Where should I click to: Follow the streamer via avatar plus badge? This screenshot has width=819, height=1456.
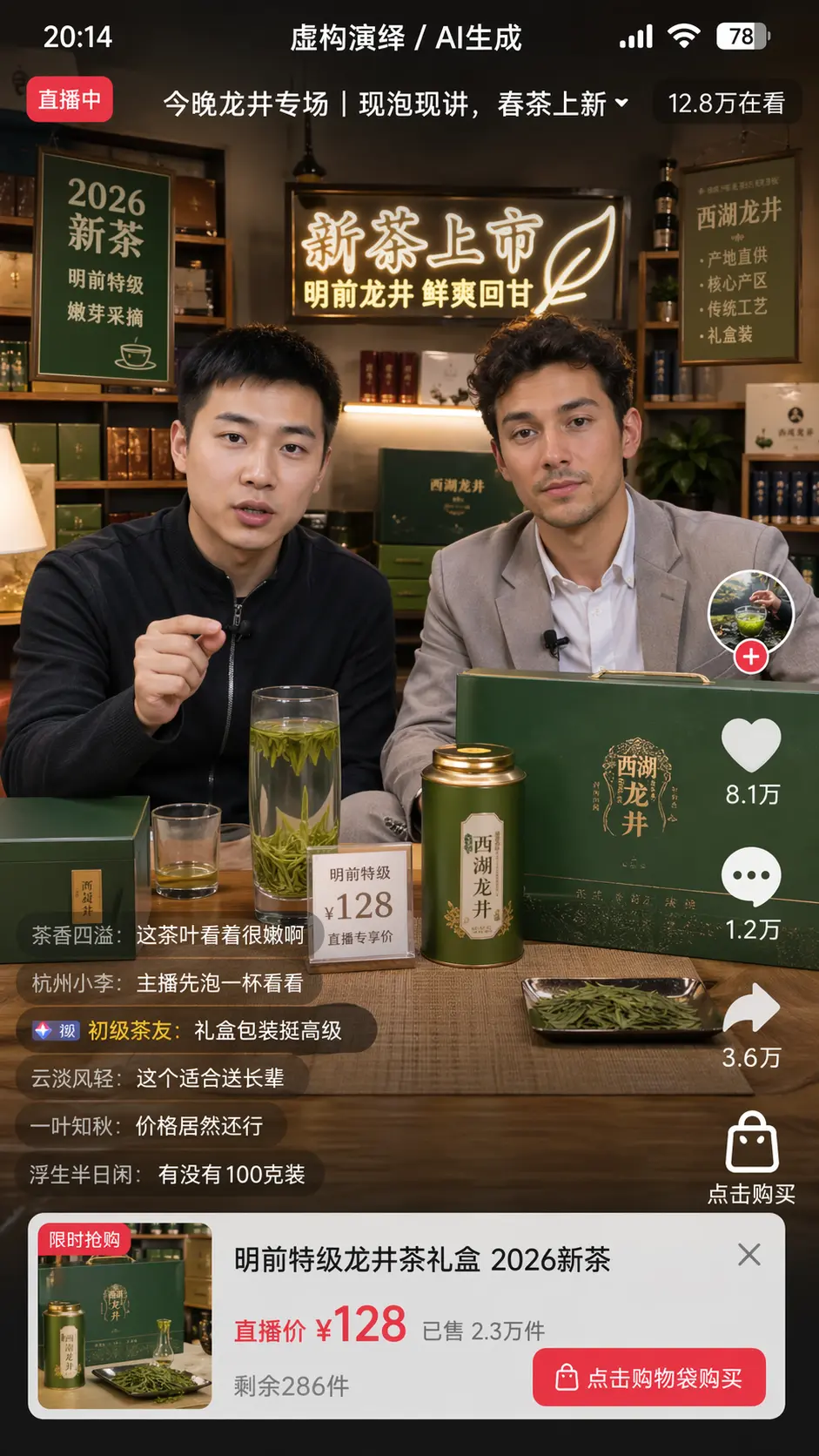(751, 657)
